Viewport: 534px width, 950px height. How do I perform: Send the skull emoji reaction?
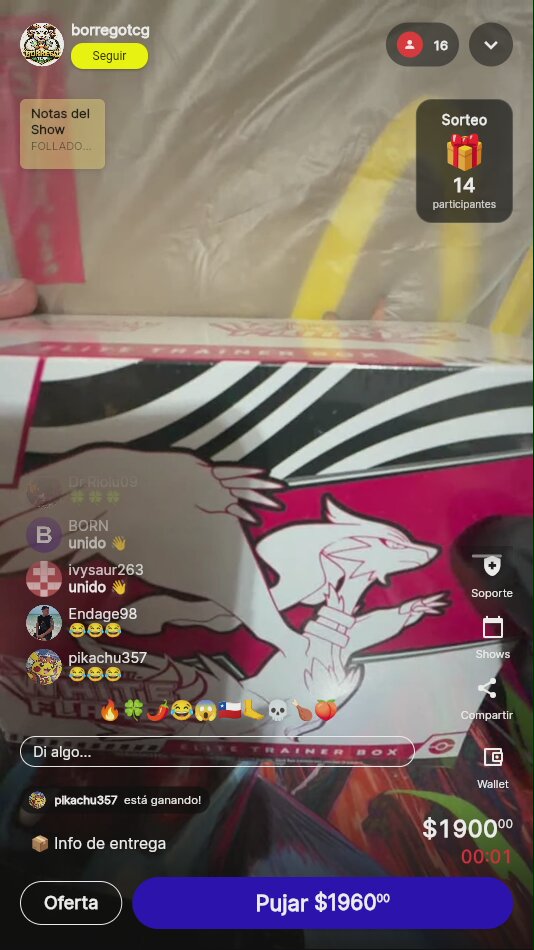[x=278, y=709]
